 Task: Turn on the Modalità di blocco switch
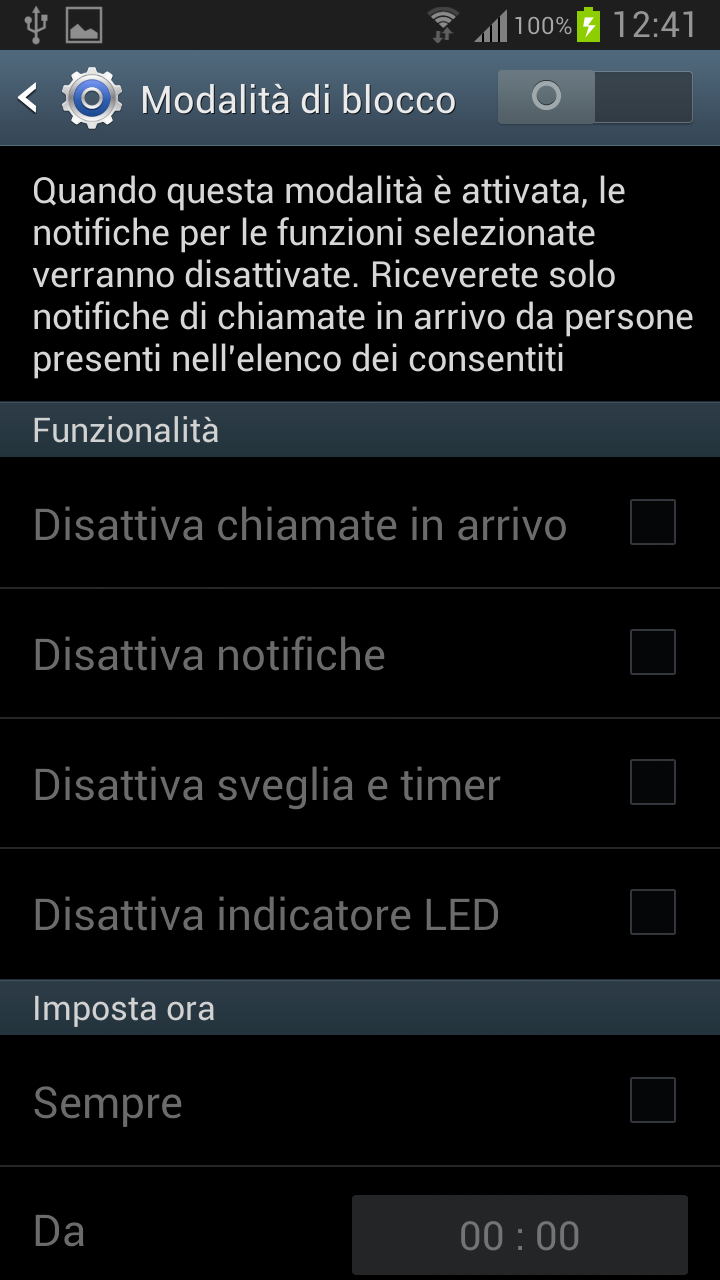595,97
